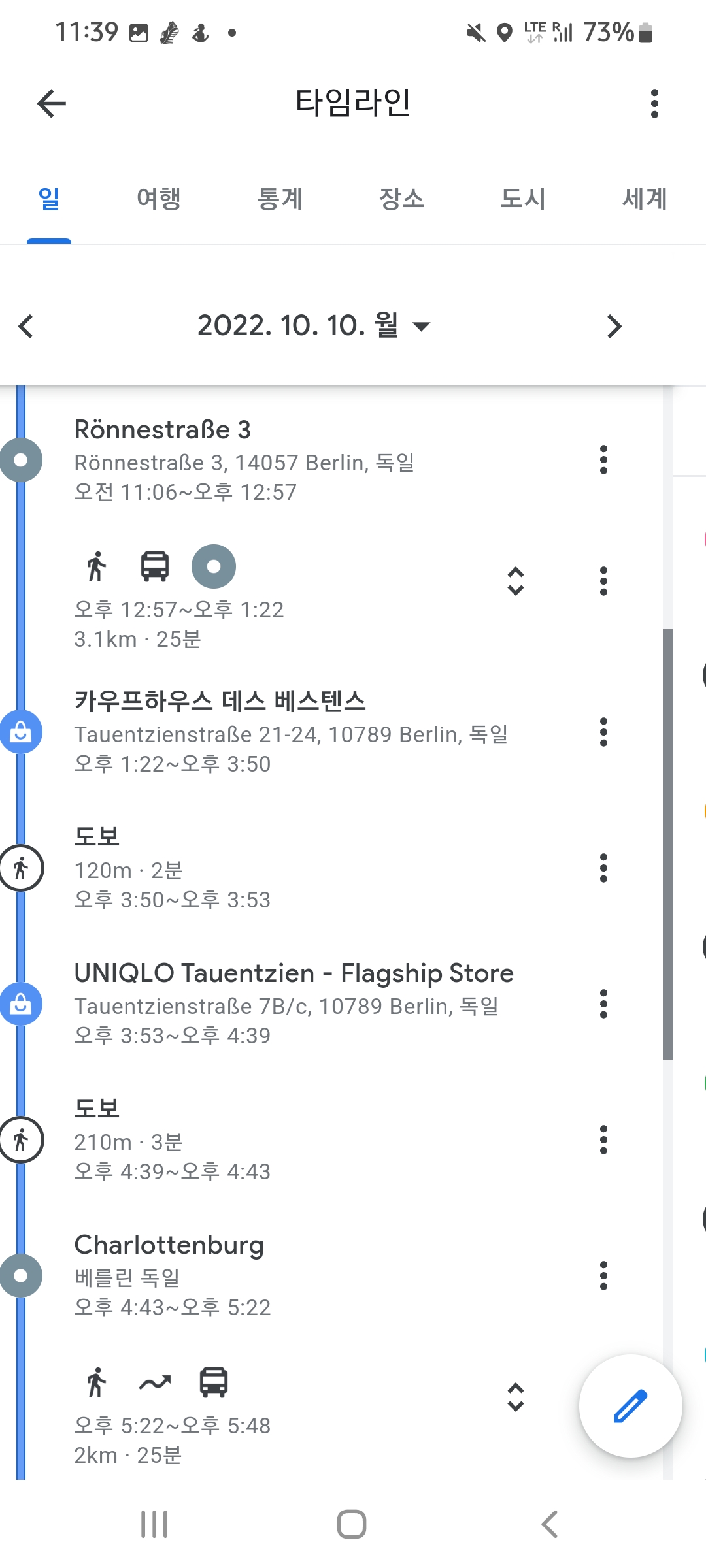Select the 도시 tab
Viewport: 706px width, 1568px height.
tap(523, 198)
